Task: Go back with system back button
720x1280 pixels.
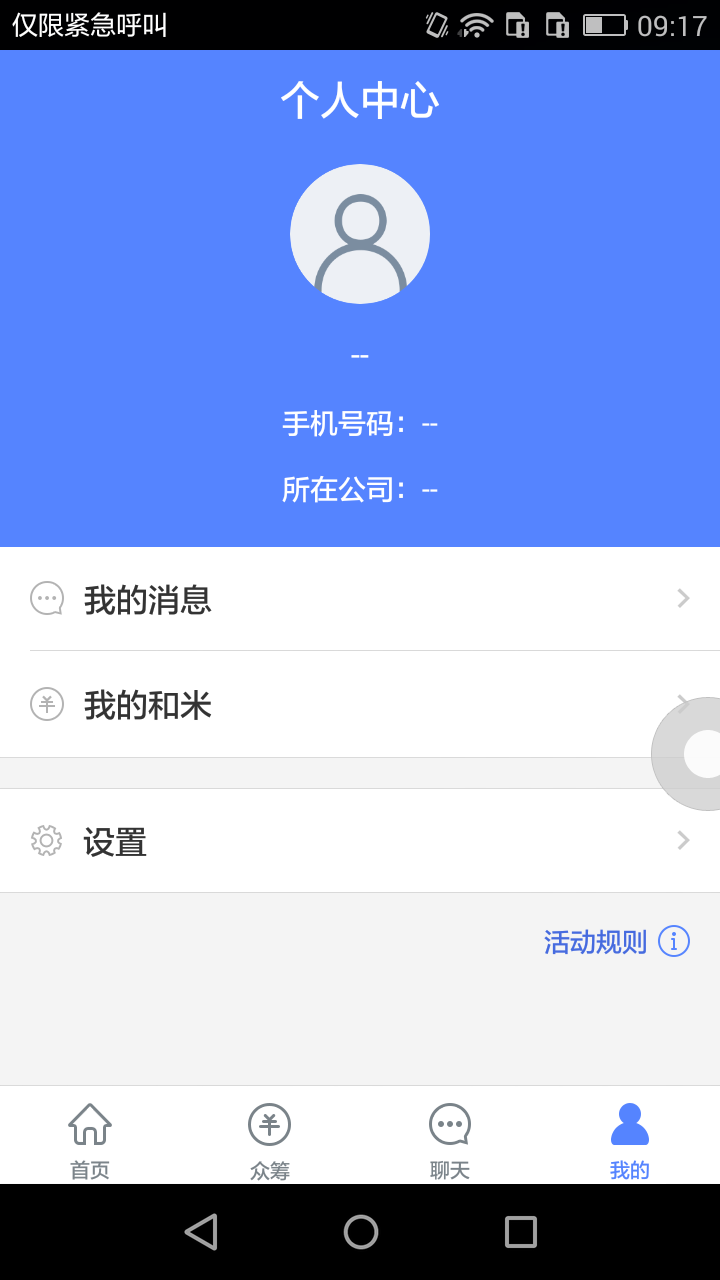Action: [201, 1232]
